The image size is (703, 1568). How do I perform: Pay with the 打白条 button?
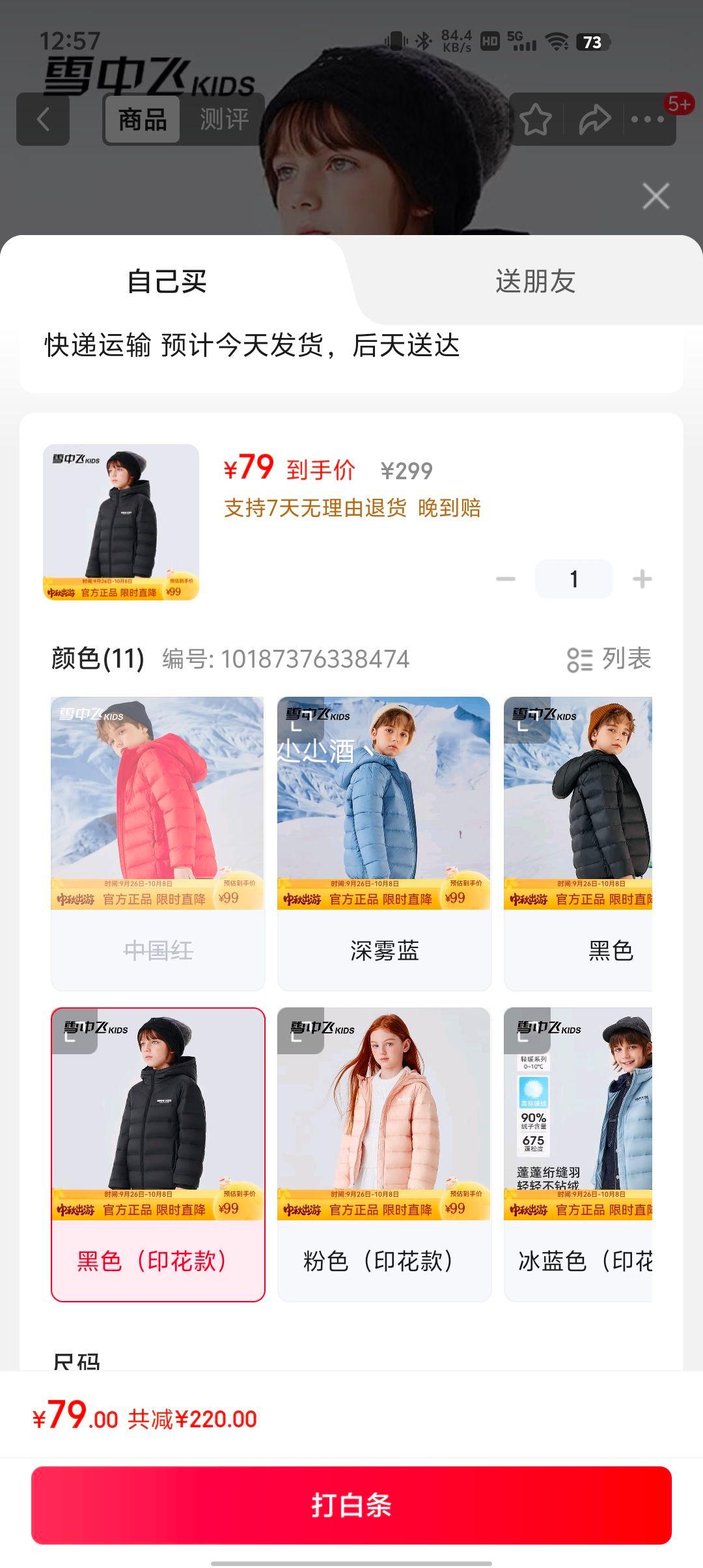[351, 1505]
